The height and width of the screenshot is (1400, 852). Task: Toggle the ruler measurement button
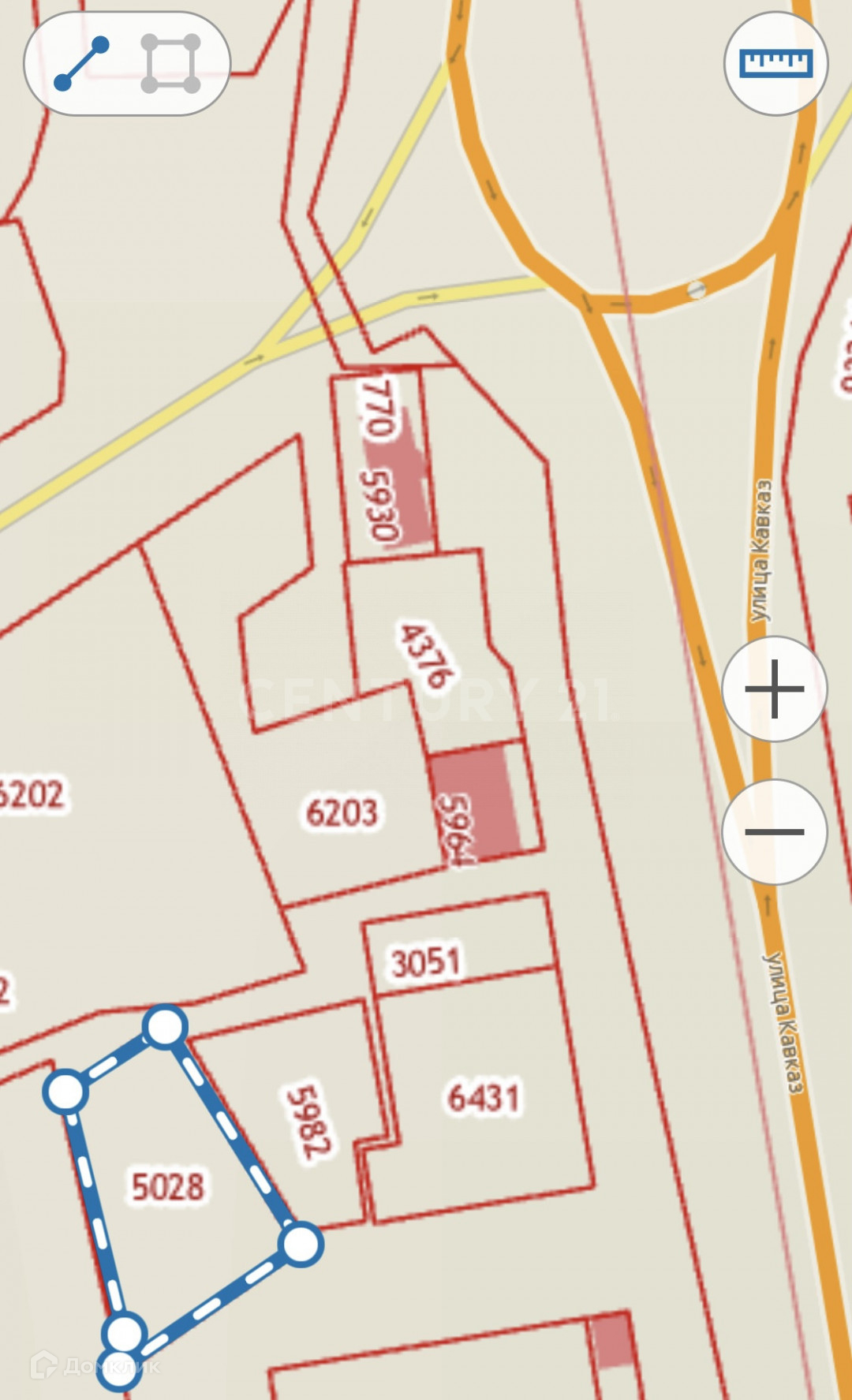click(x=775, y=63)
